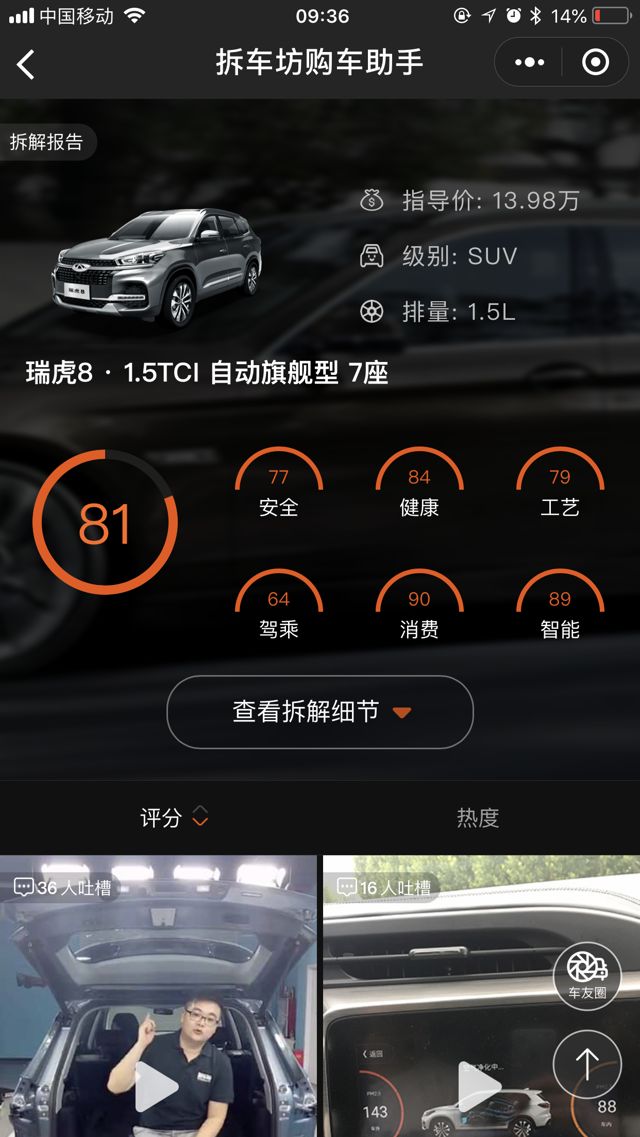Play the video with 16 人吐槽

click(478, 1087)
